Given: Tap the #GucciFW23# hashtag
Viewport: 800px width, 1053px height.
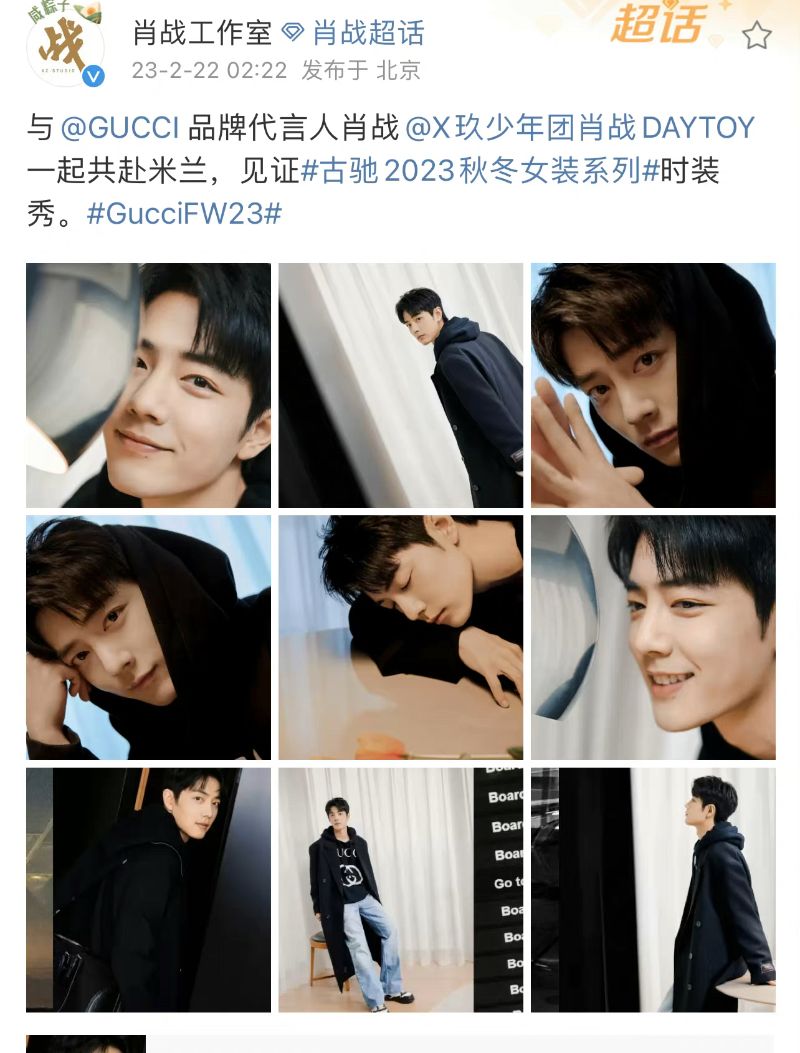Looking at the screenshot, I should (184, 214).
